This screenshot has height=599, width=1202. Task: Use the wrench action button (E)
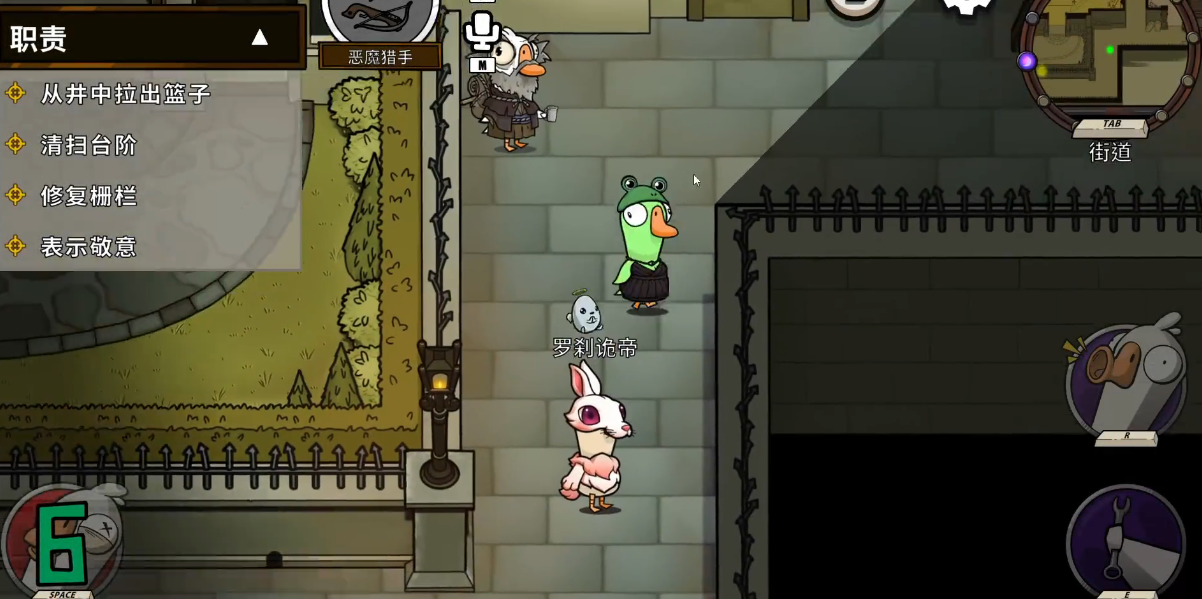click(x=1126, y=542)
